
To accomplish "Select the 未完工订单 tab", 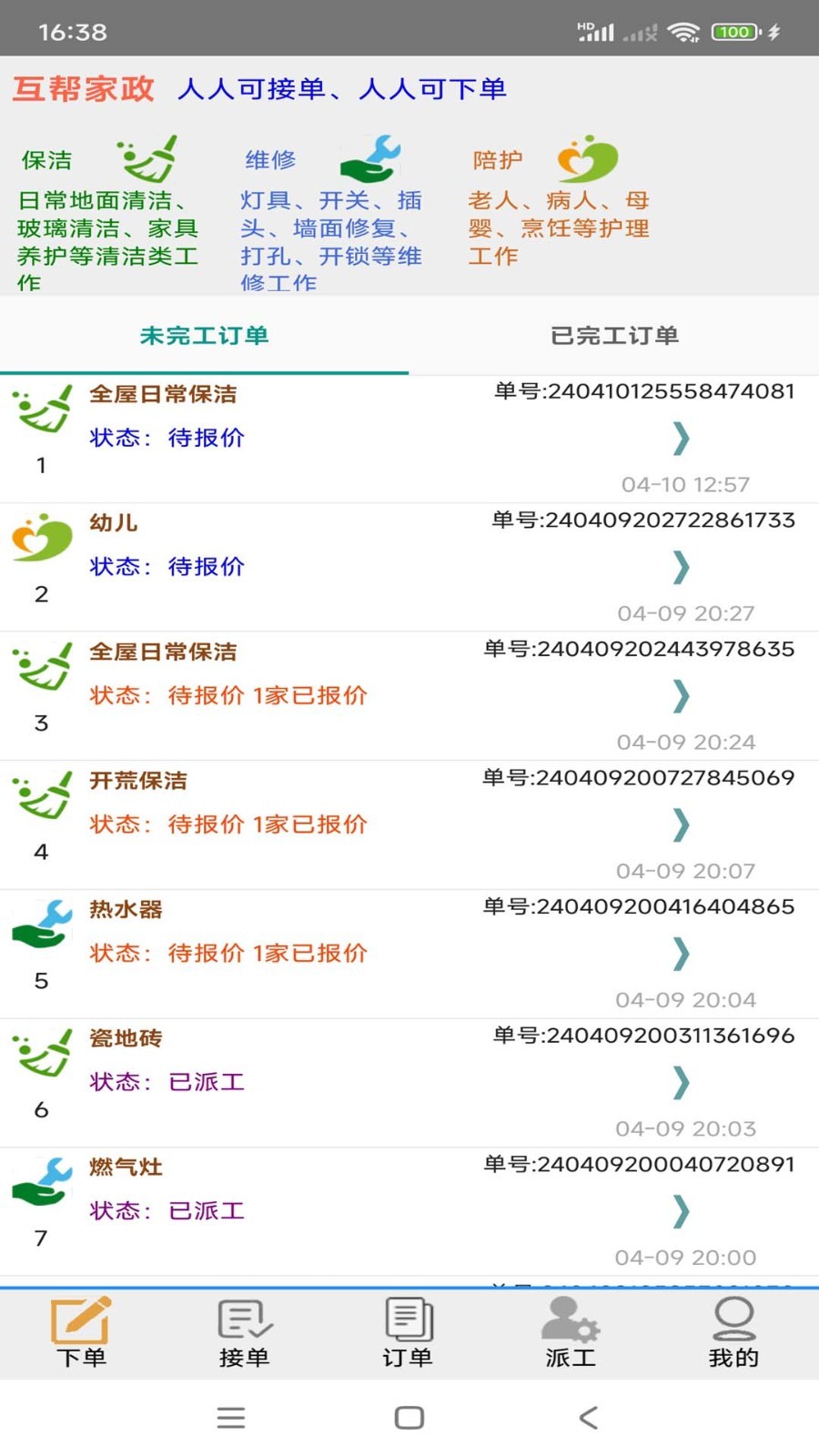I will click(204, 336).
